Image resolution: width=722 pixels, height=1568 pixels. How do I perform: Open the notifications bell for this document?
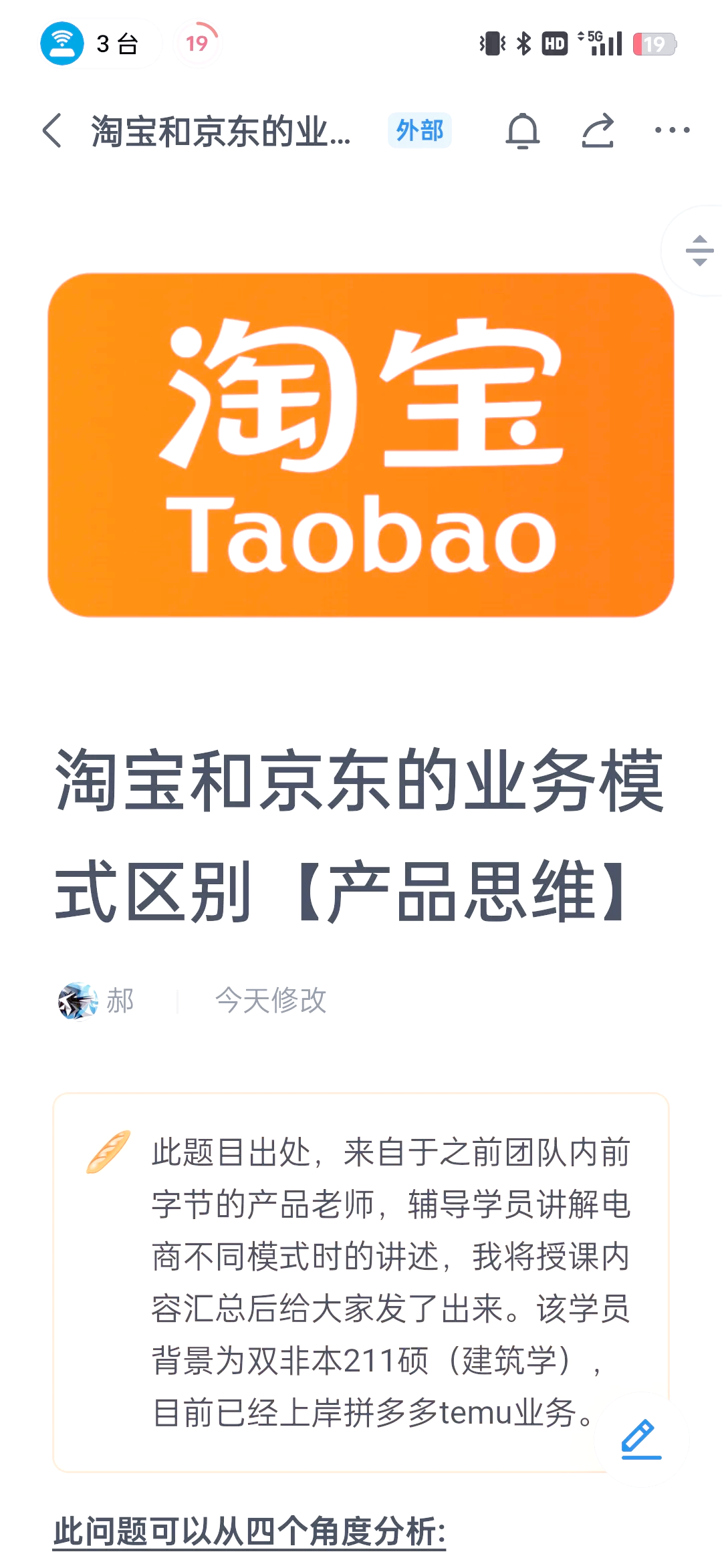pyautogui.click(x=523, y=130)
